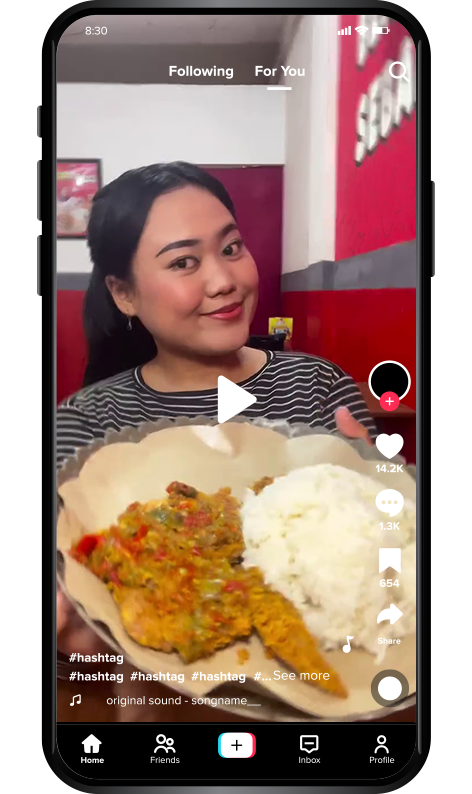The height and width of the screenshot is (794, 472).
Task: Select the For You tab
Action: 280,71
